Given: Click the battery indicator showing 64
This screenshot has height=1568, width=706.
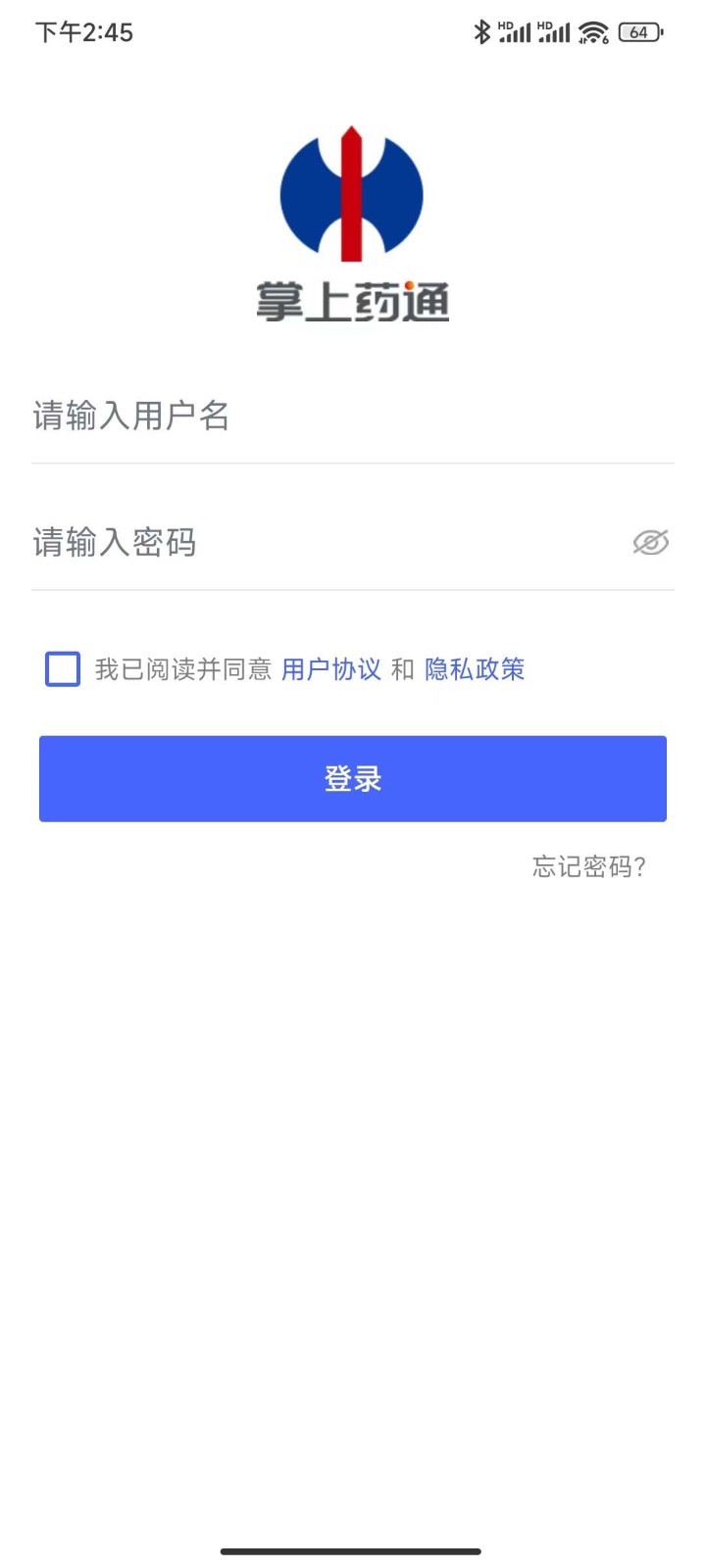Looking at the screenshot, I should [639, 31].
